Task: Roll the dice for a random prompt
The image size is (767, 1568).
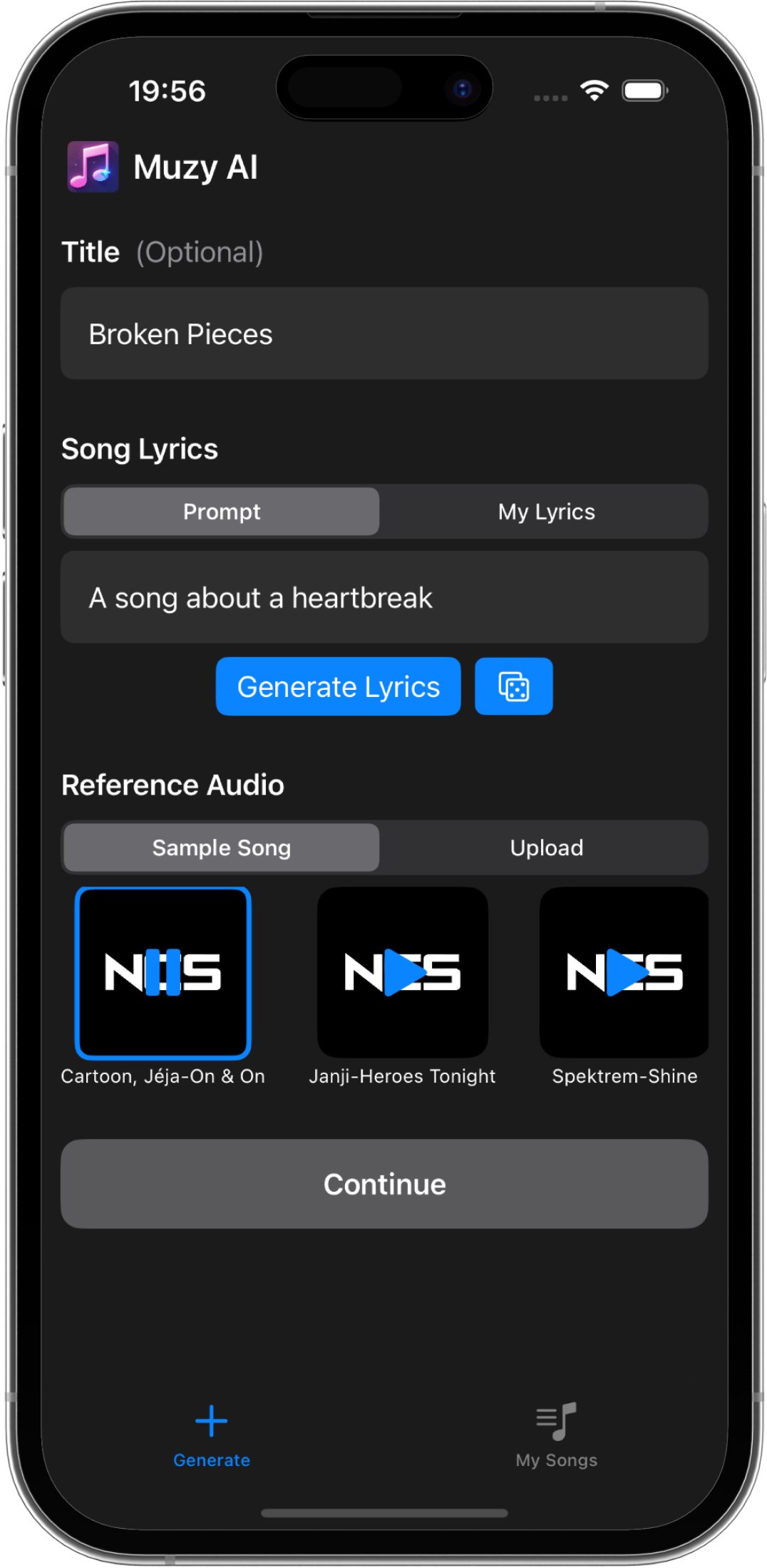Action: tap(513, 686)
